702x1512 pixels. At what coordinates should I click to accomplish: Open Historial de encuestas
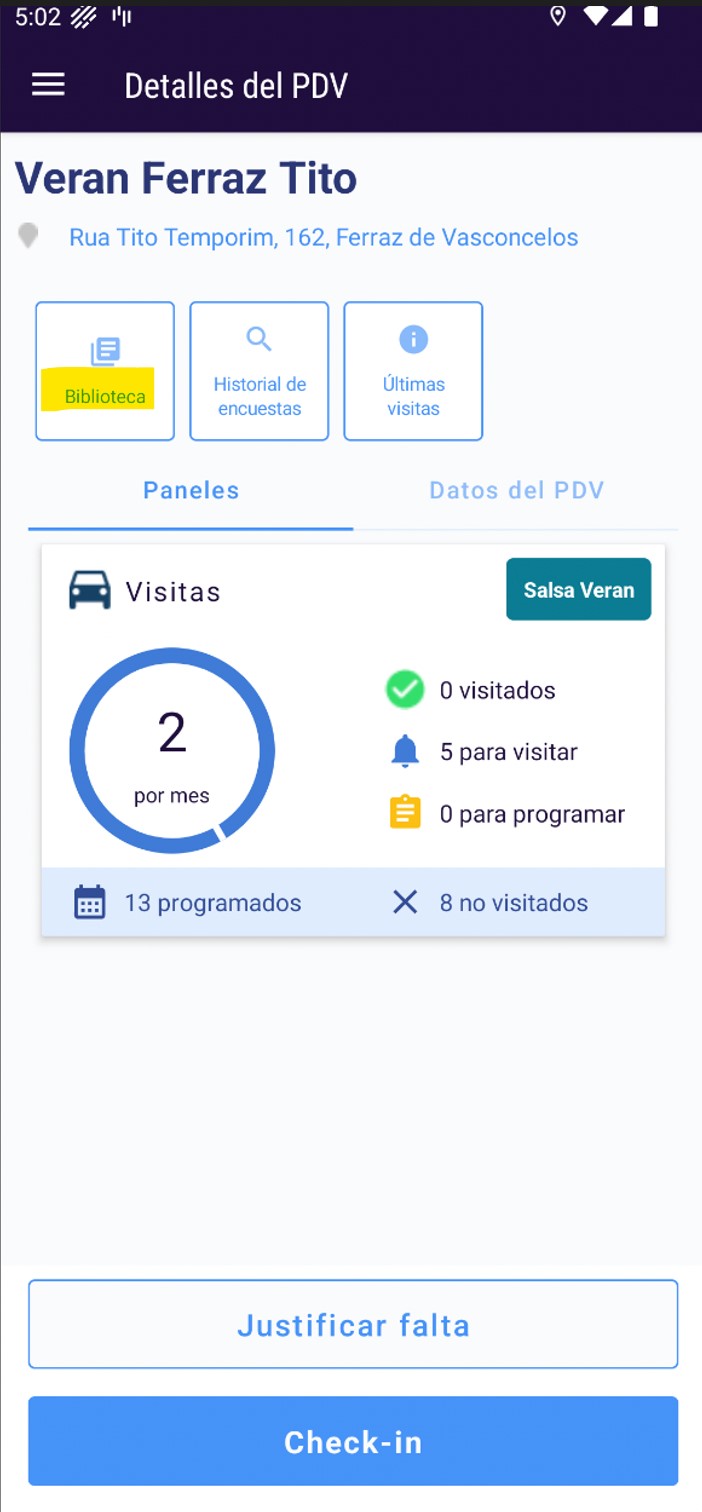259,371
